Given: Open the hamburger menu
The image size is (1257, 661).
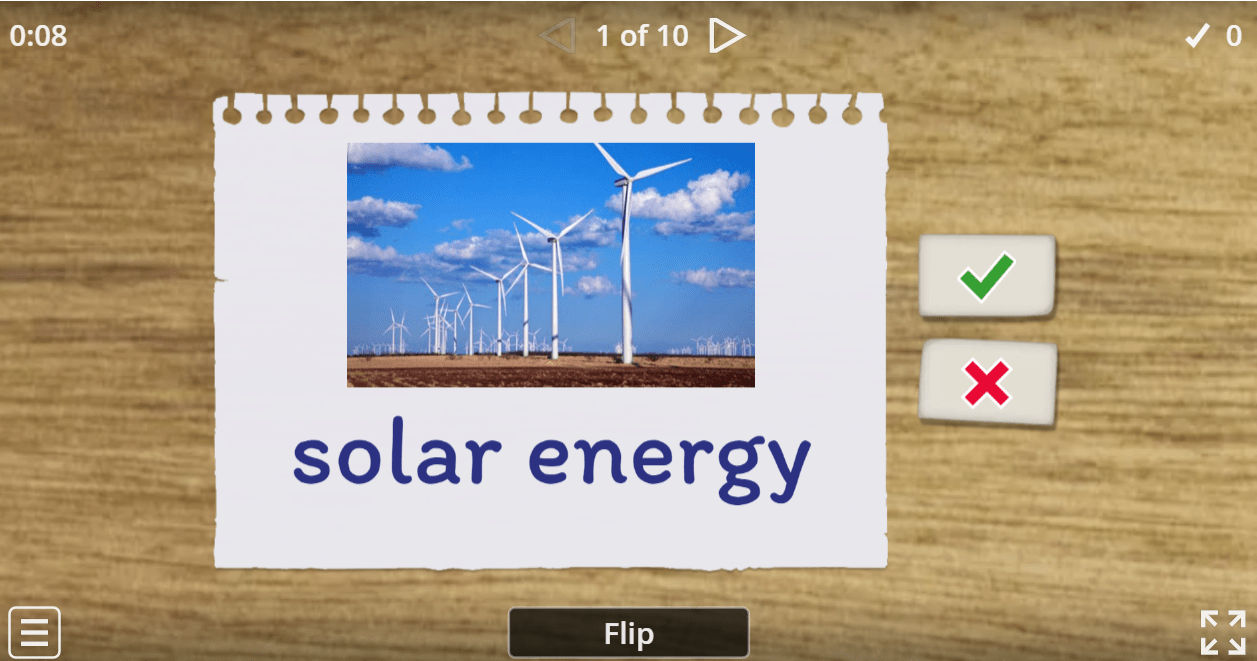Looking at the screenshot, I should pos(35,632).
